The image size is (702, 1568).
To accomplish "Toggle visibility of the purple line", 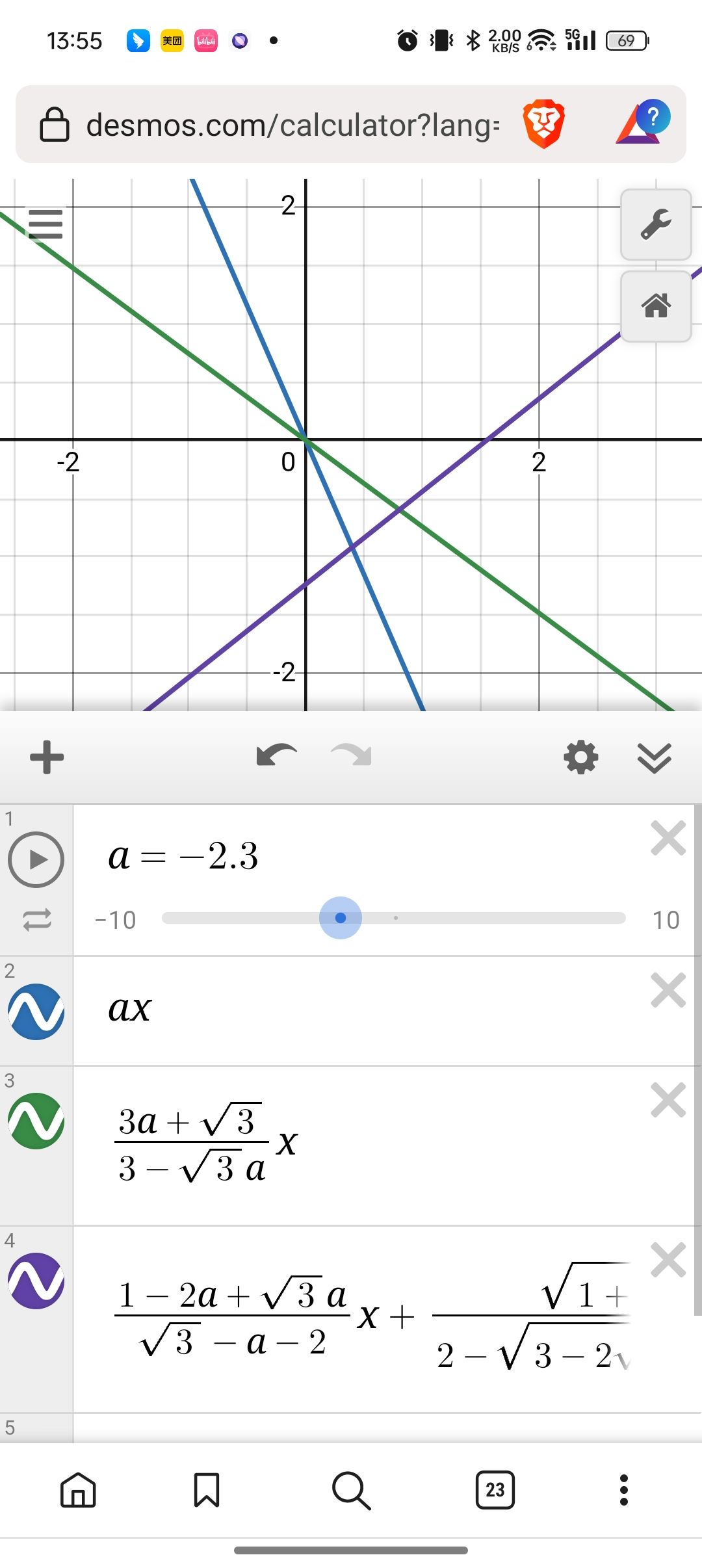I will (x=36, y=1281).
